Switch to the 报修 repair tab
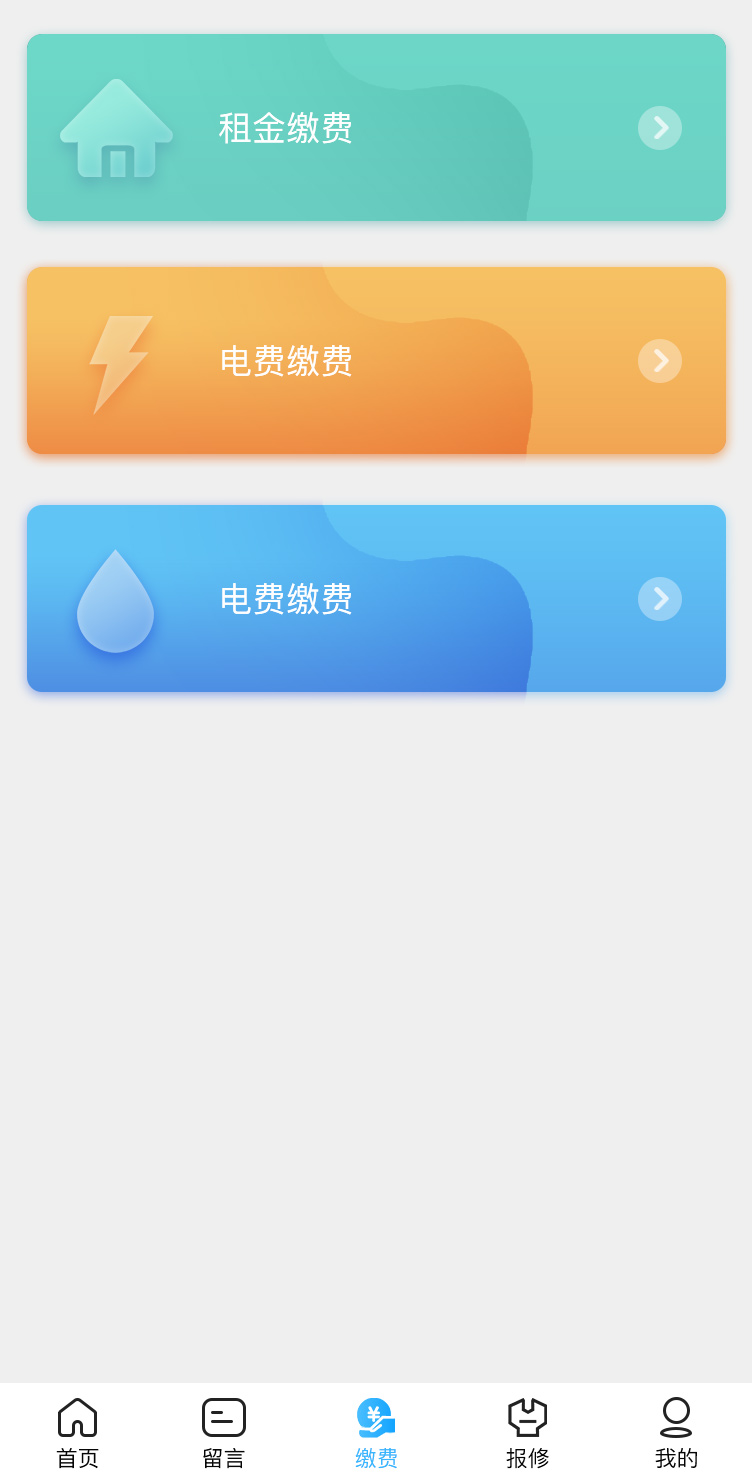The image size is (752, 1483). click(528, 1433)
